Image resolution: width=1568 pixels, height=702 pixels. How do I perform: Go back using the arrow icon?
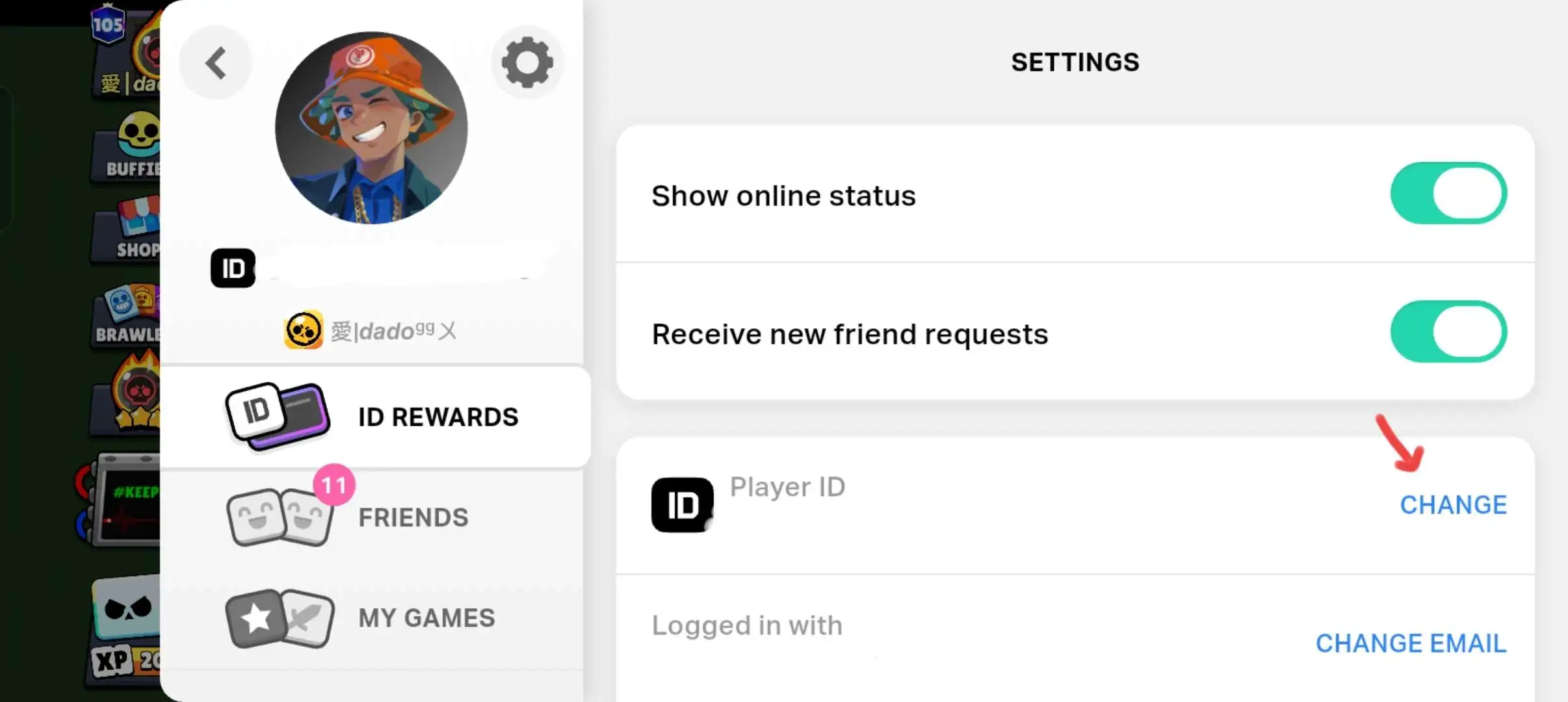pos(216,63)
